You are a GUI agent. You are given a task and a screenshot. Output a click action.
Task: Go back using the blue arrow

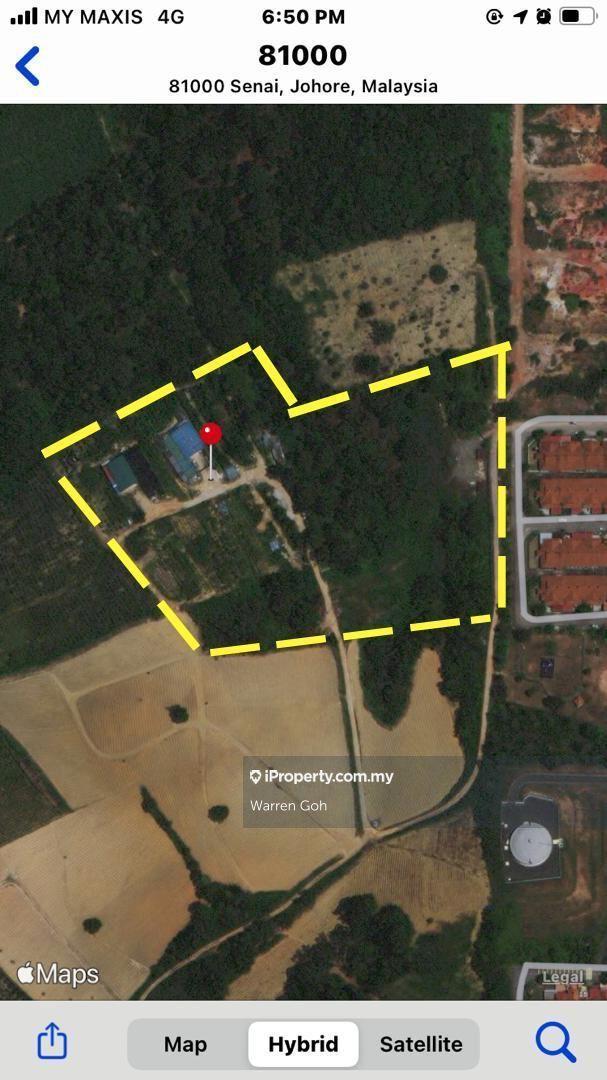[x=28, y=67]
